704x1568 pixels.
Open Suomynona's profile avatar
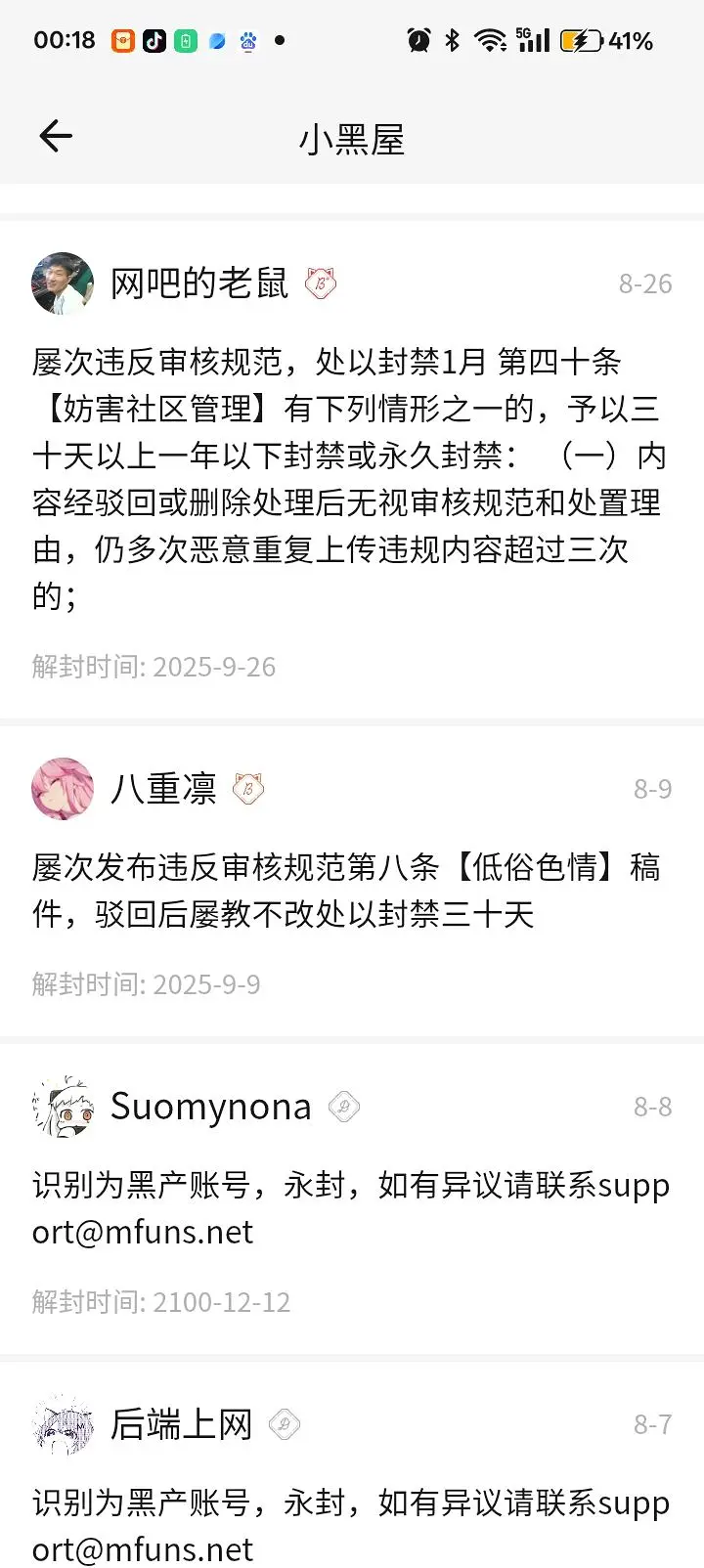pyautogui.click(x=63, y=1107)
